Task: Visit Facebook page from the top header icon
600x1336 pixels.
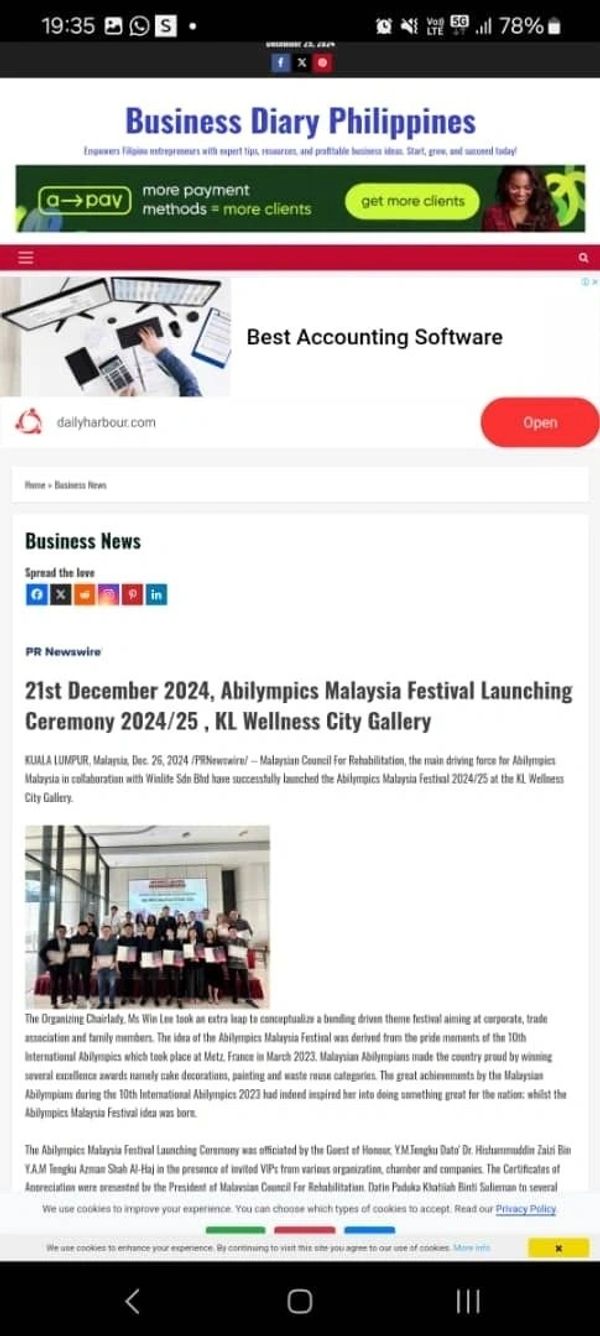Action: click(280, 62)
